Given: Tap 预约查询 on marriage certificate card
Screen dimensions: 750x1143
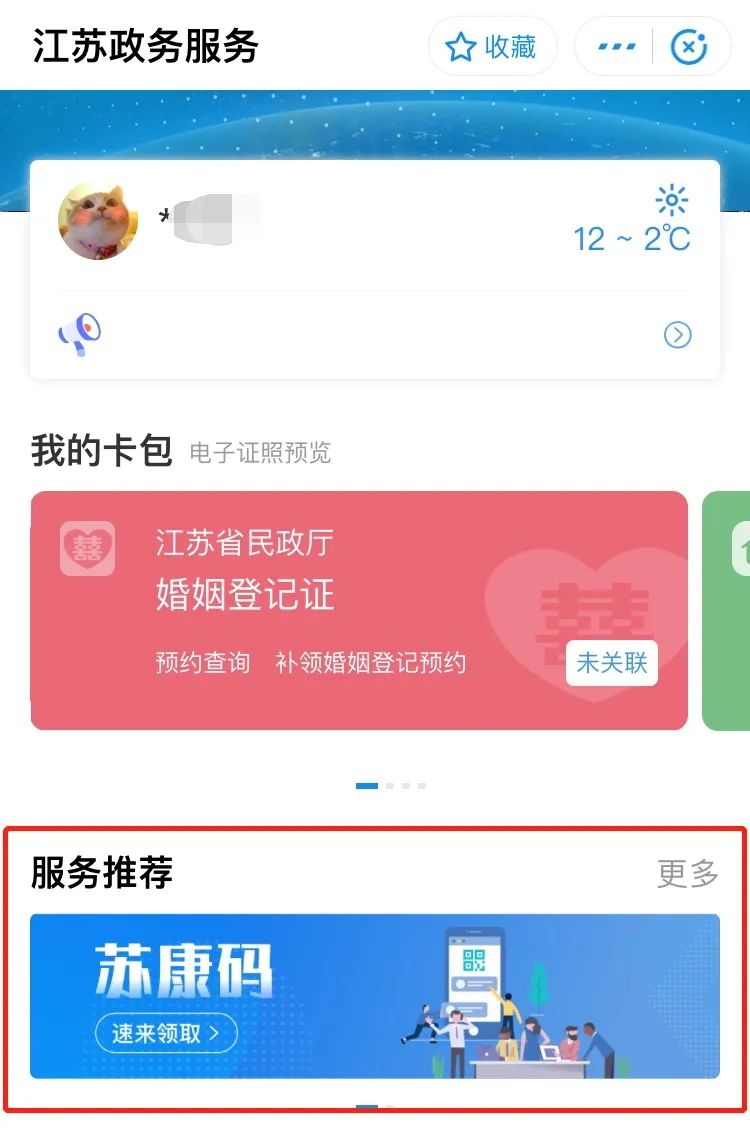Looking at the screenshot, I should point(203,663).
